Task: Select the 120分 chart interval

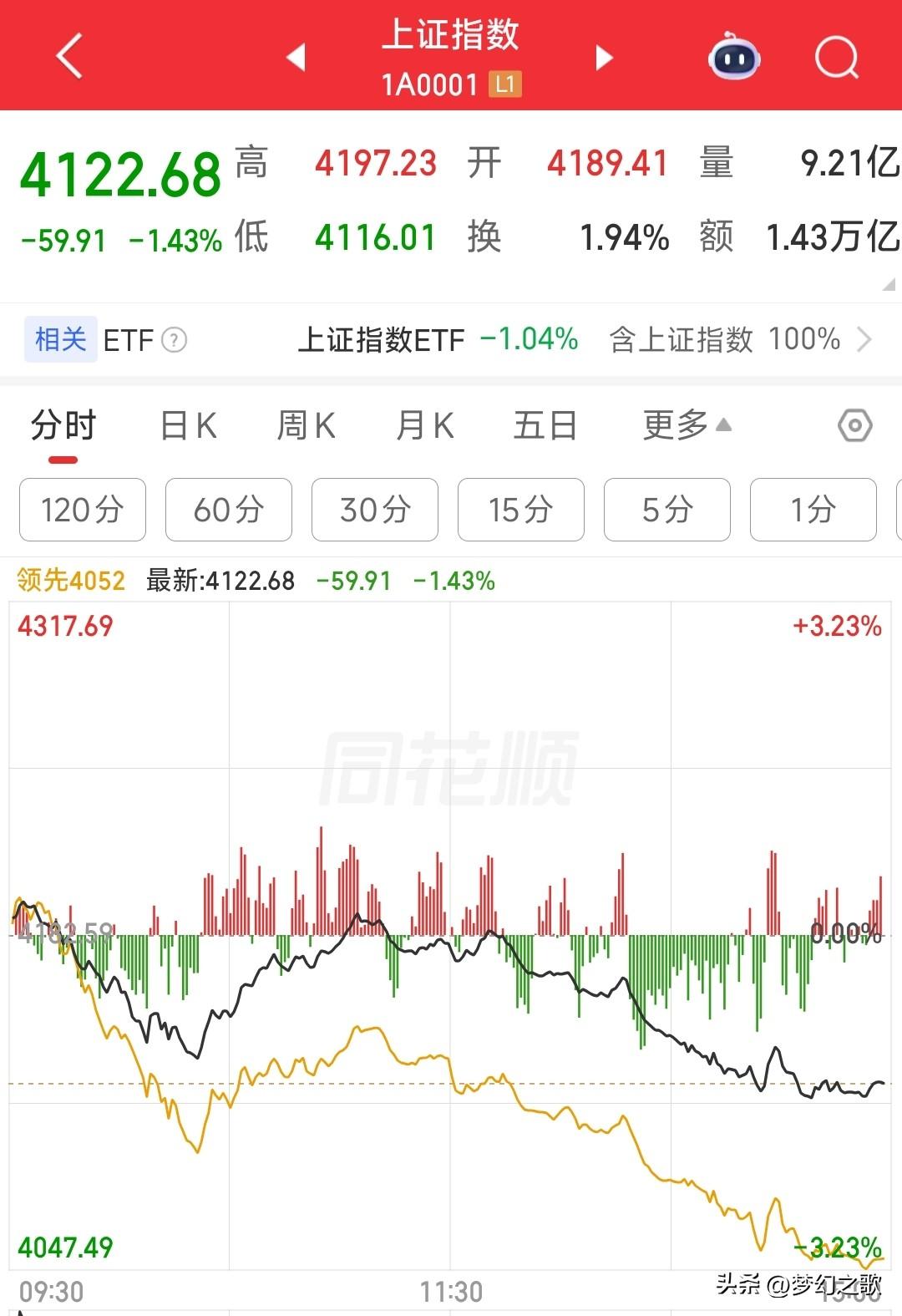Action: coord(82,510)
